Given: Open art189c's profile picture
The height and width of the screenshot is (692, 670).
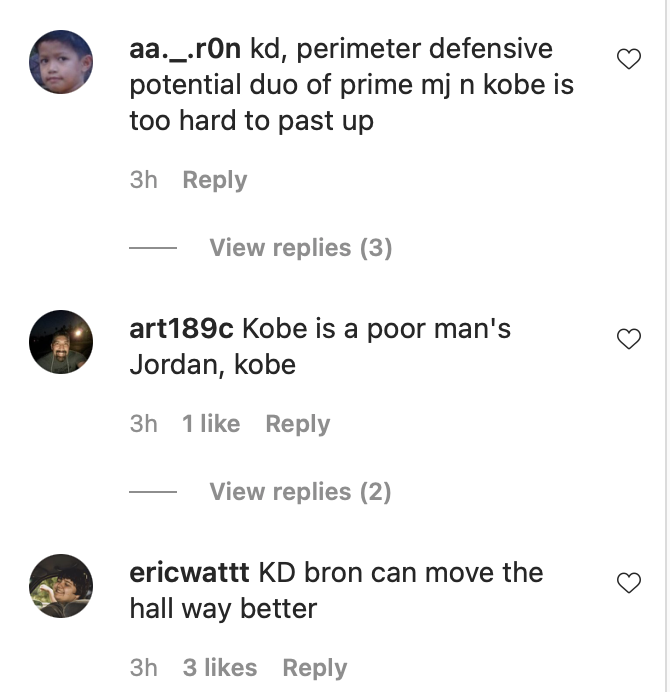Looking at the screenshot, I should tap(61, 341).
